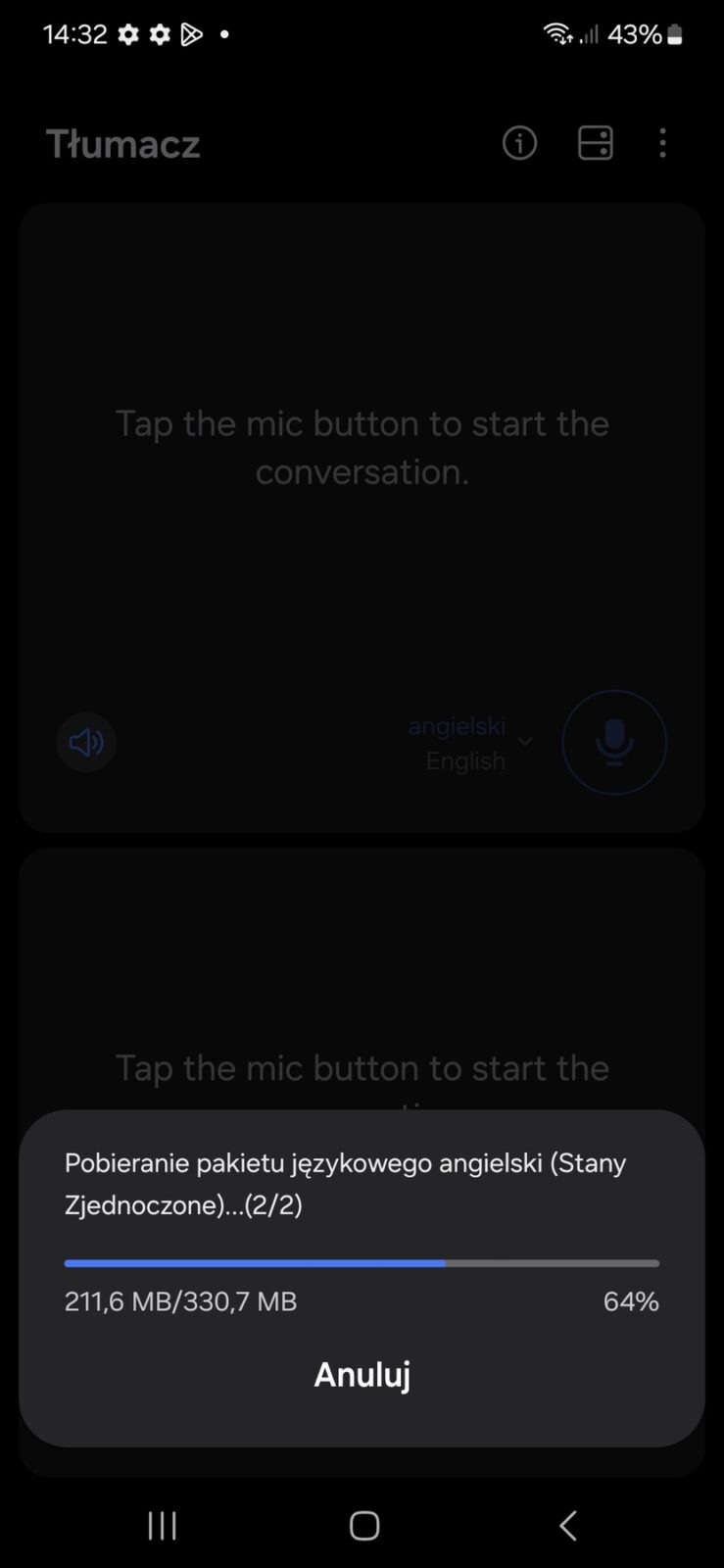The width and height of the screenshot is (724, 1568).
Task: Return to the home screen
Action: coord(363,1525)
